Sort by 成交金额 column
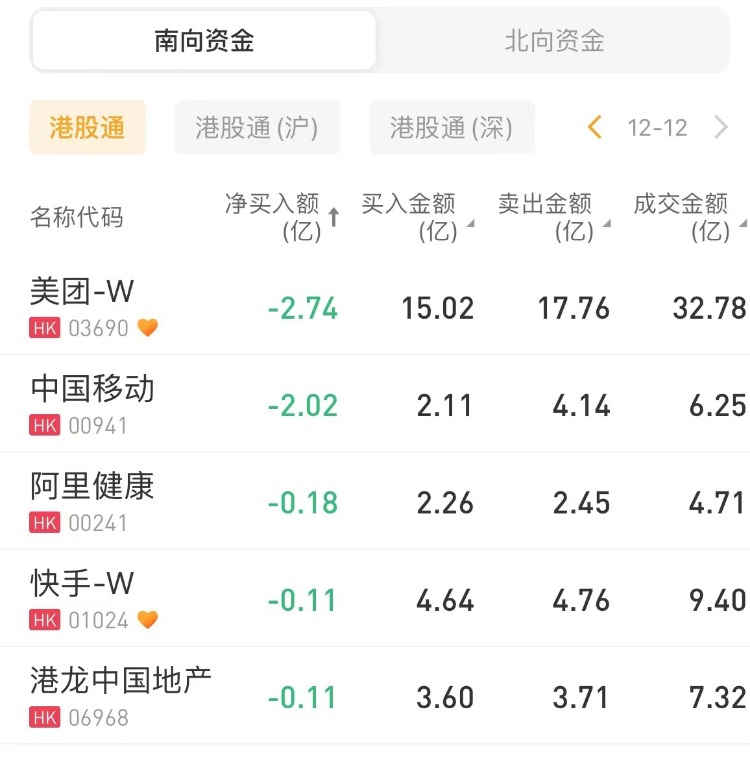Viewport: 750px width, 764px height. point(688,217)
